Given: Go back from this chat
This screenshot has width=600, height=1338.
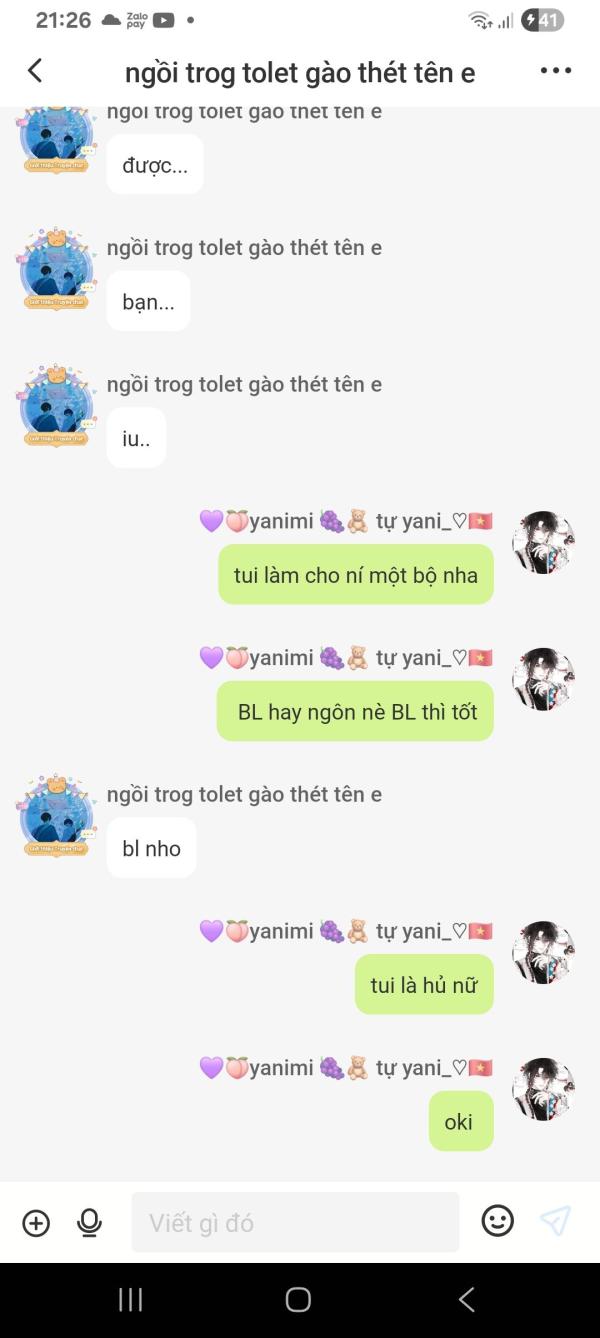Looking at the screenshot, I should 35,71.
